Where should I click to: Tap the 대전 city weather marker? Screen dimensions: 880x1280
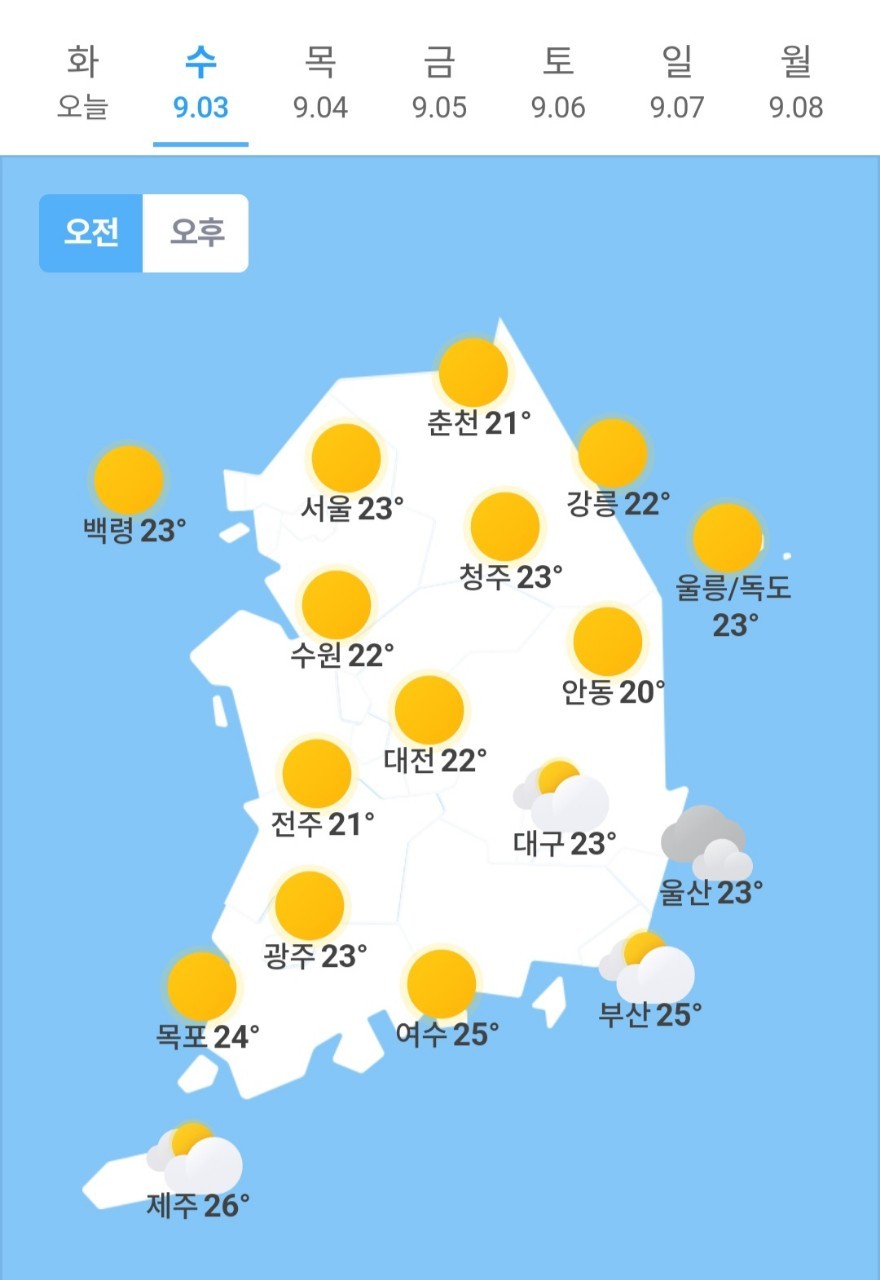coord(431,725)
